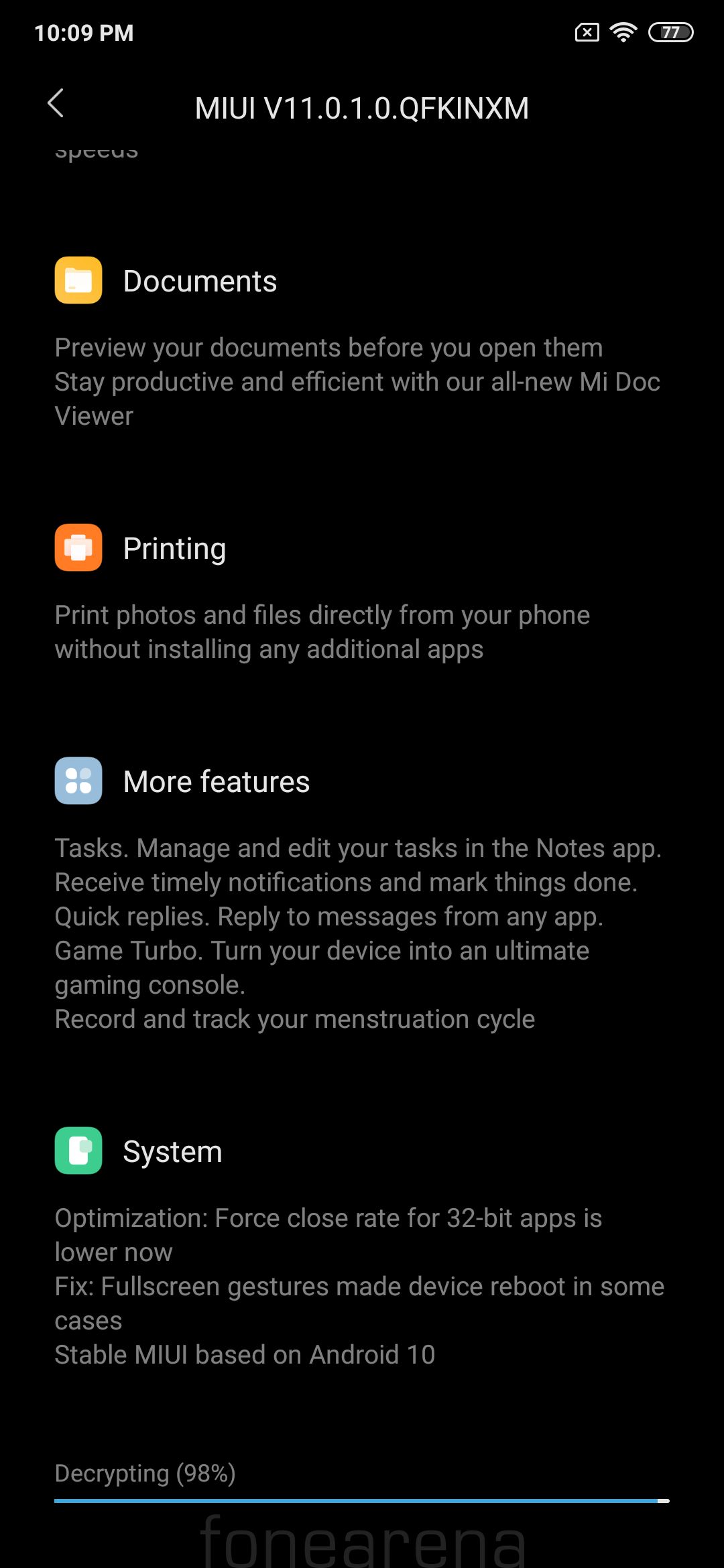
Task: Tap the Documents section heading
Action: (x=199, y=281)
